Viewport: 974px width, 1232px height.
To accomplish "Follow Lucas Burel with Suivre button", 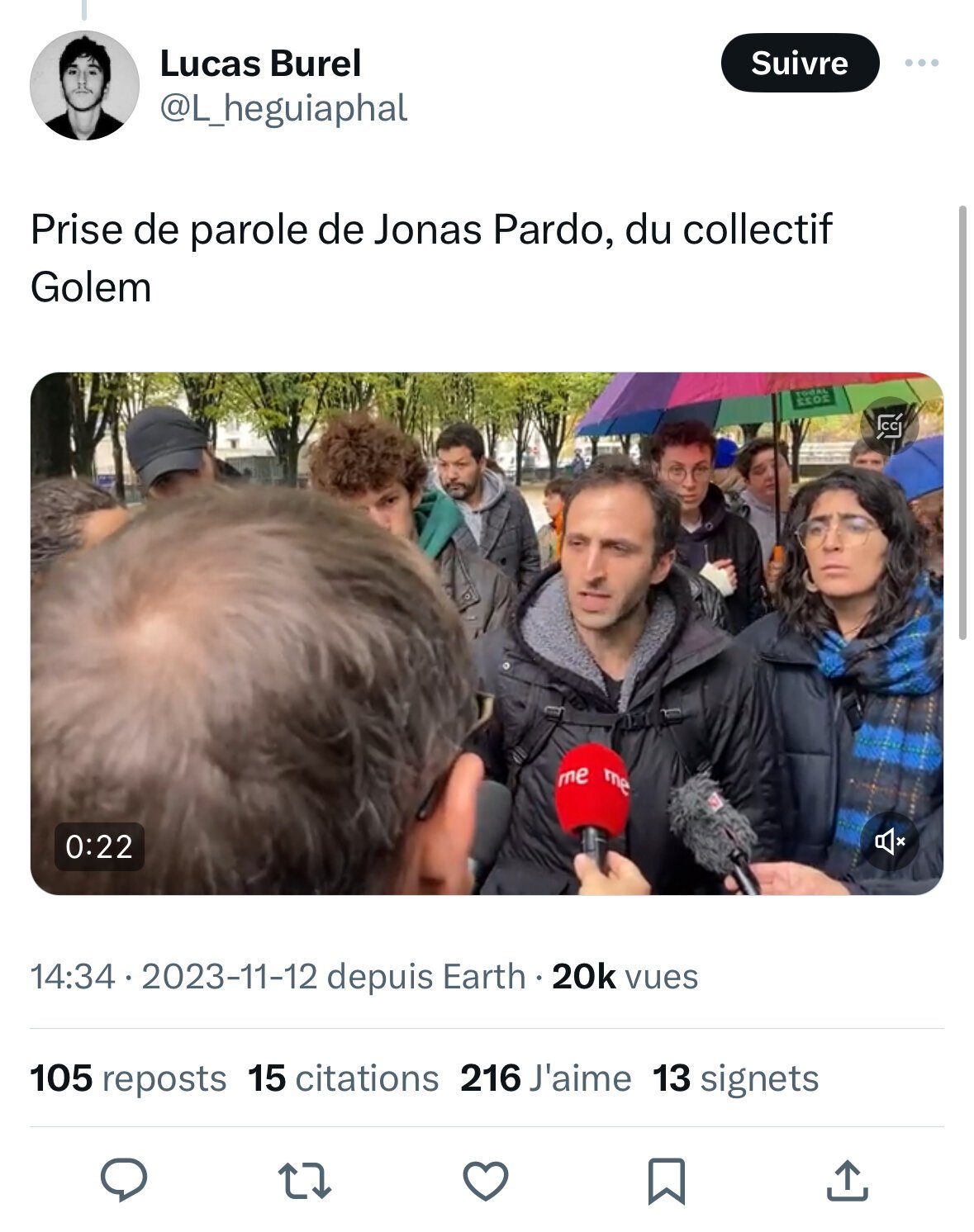I will pos(799,63).
